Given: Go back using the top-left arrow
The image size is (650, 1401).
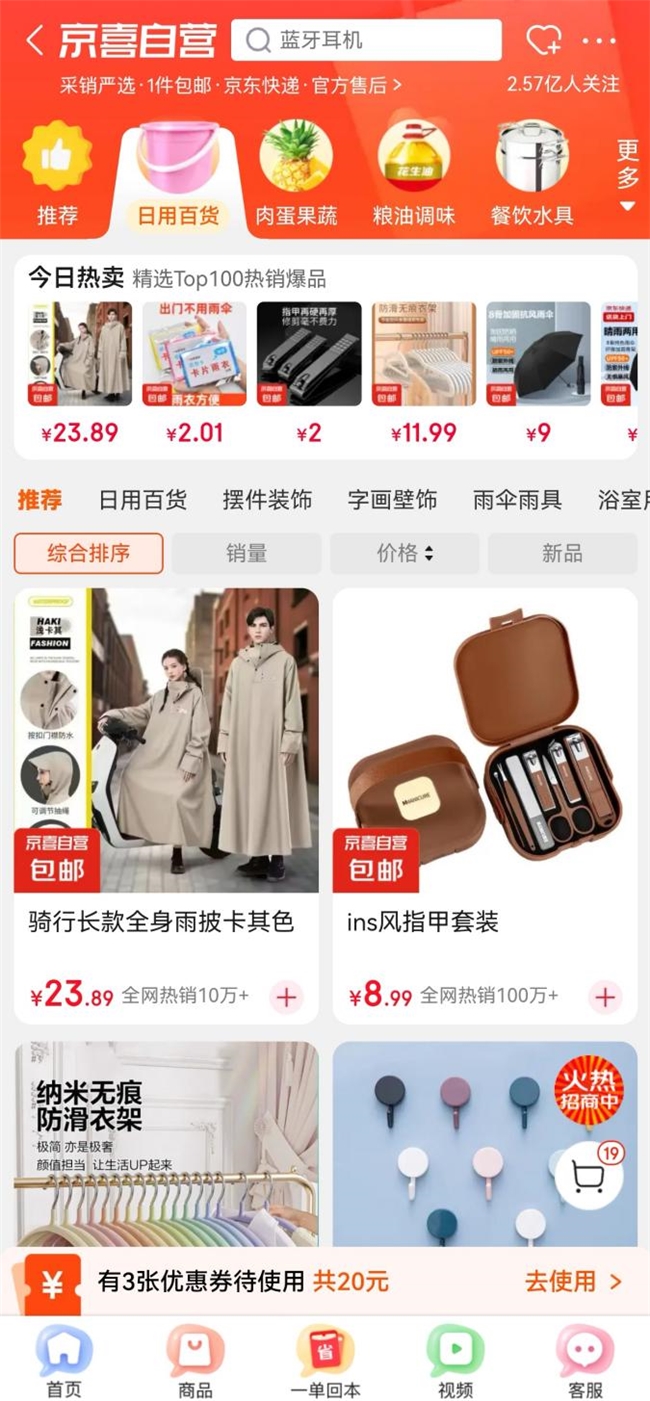Looking at the screenshot, I should (x=35, y=41).
